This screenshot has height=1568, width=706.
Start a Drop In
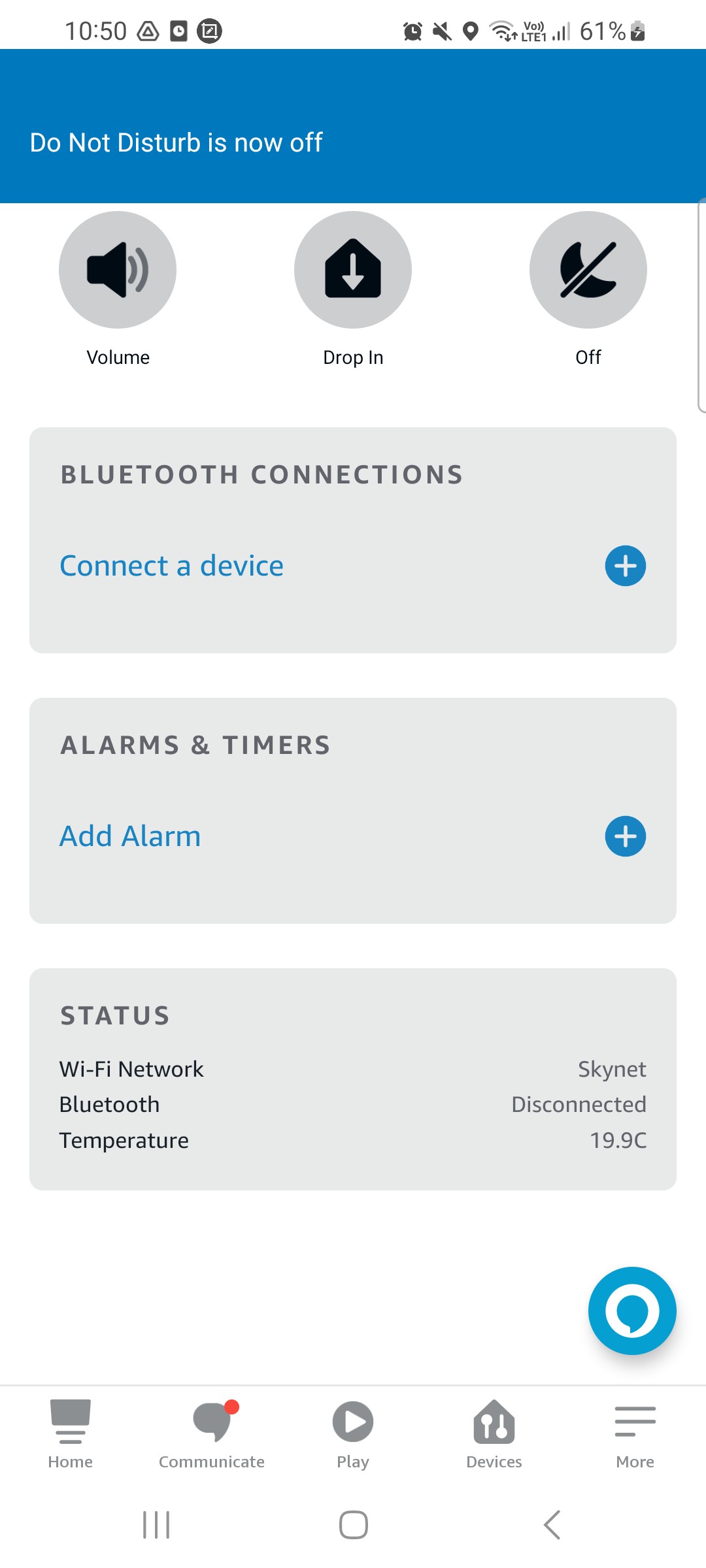353,270
